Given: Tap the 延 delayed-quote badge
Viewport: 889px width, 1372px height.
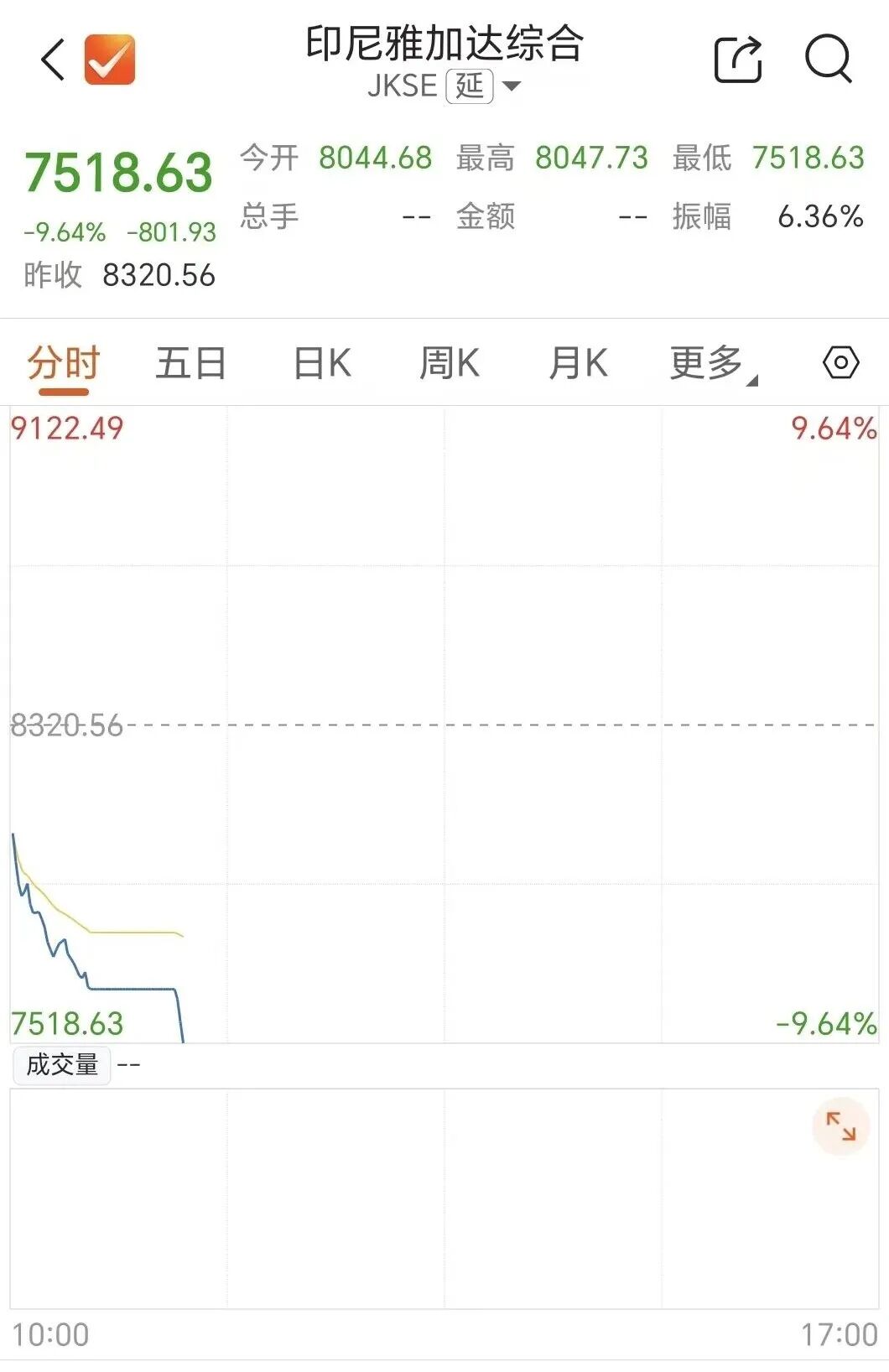Looking at the screenshot, I should (x=467, y=86).
